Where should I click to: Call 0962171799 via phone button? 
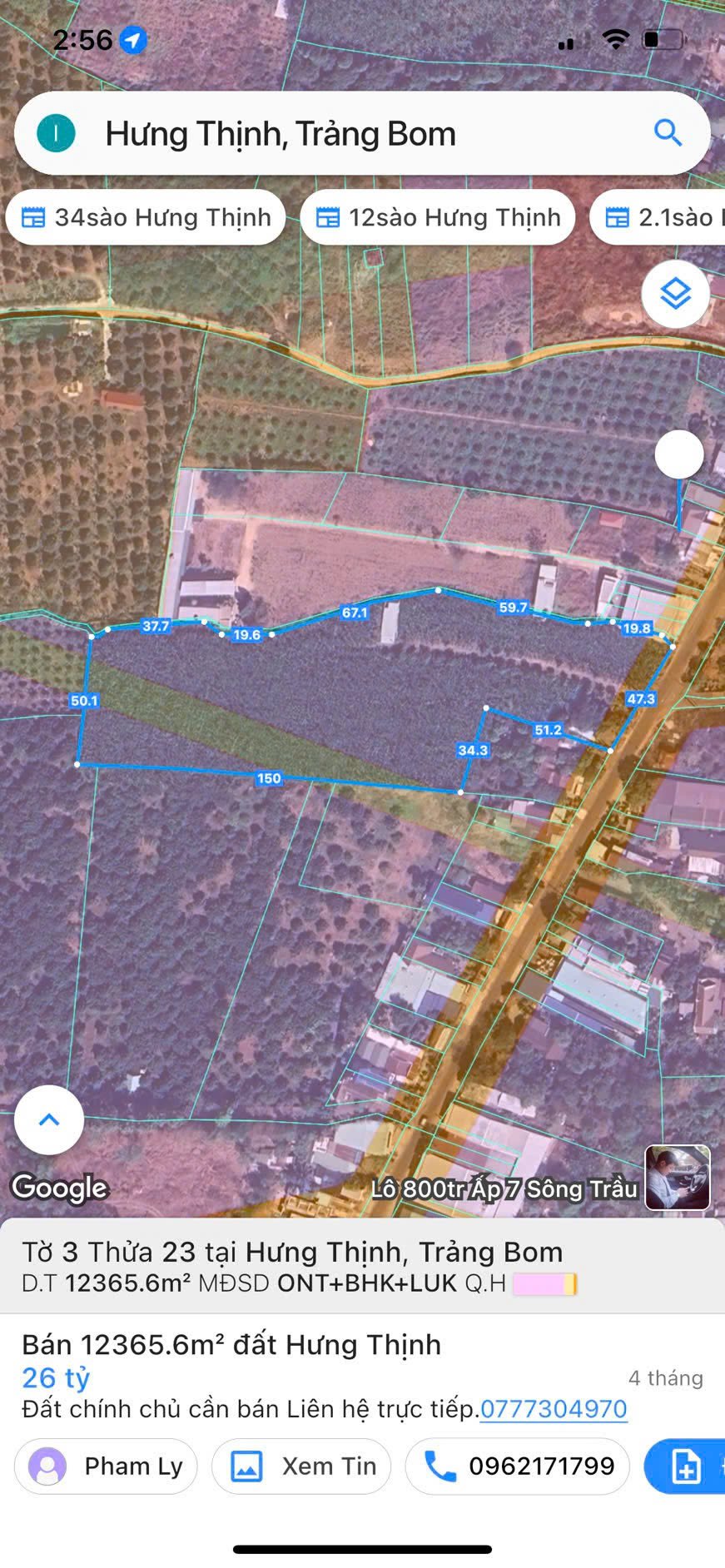click(x=517, y=1466)
